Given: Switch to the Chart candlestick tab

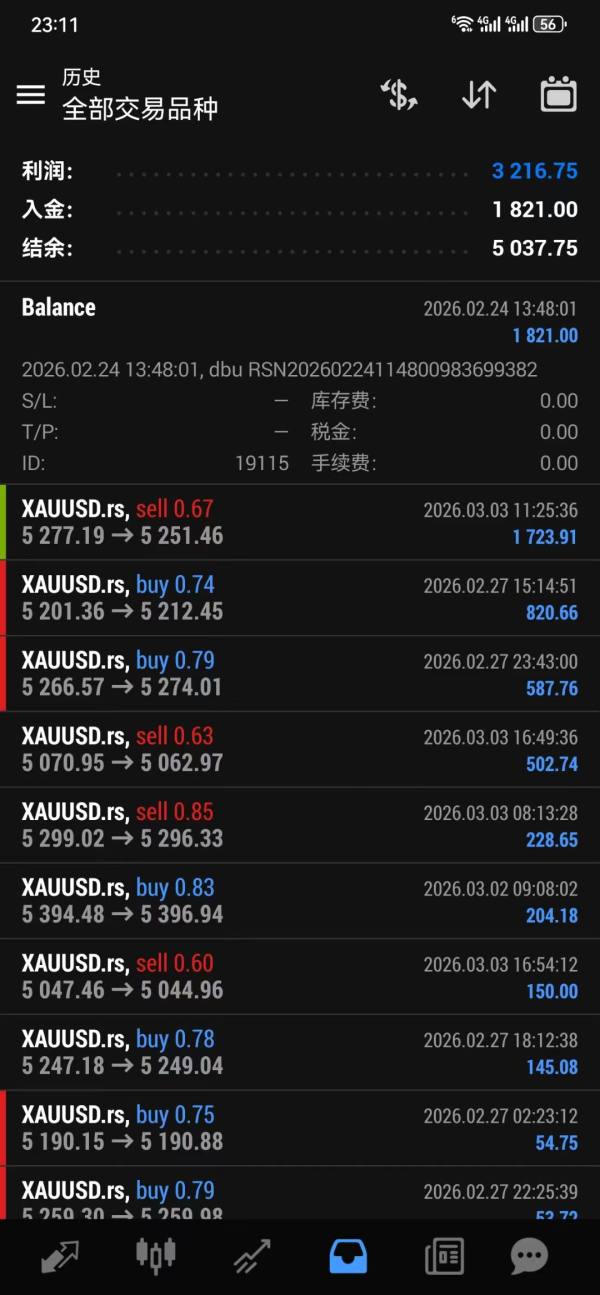Looking at the screenshot, I should pos(155,1256).
